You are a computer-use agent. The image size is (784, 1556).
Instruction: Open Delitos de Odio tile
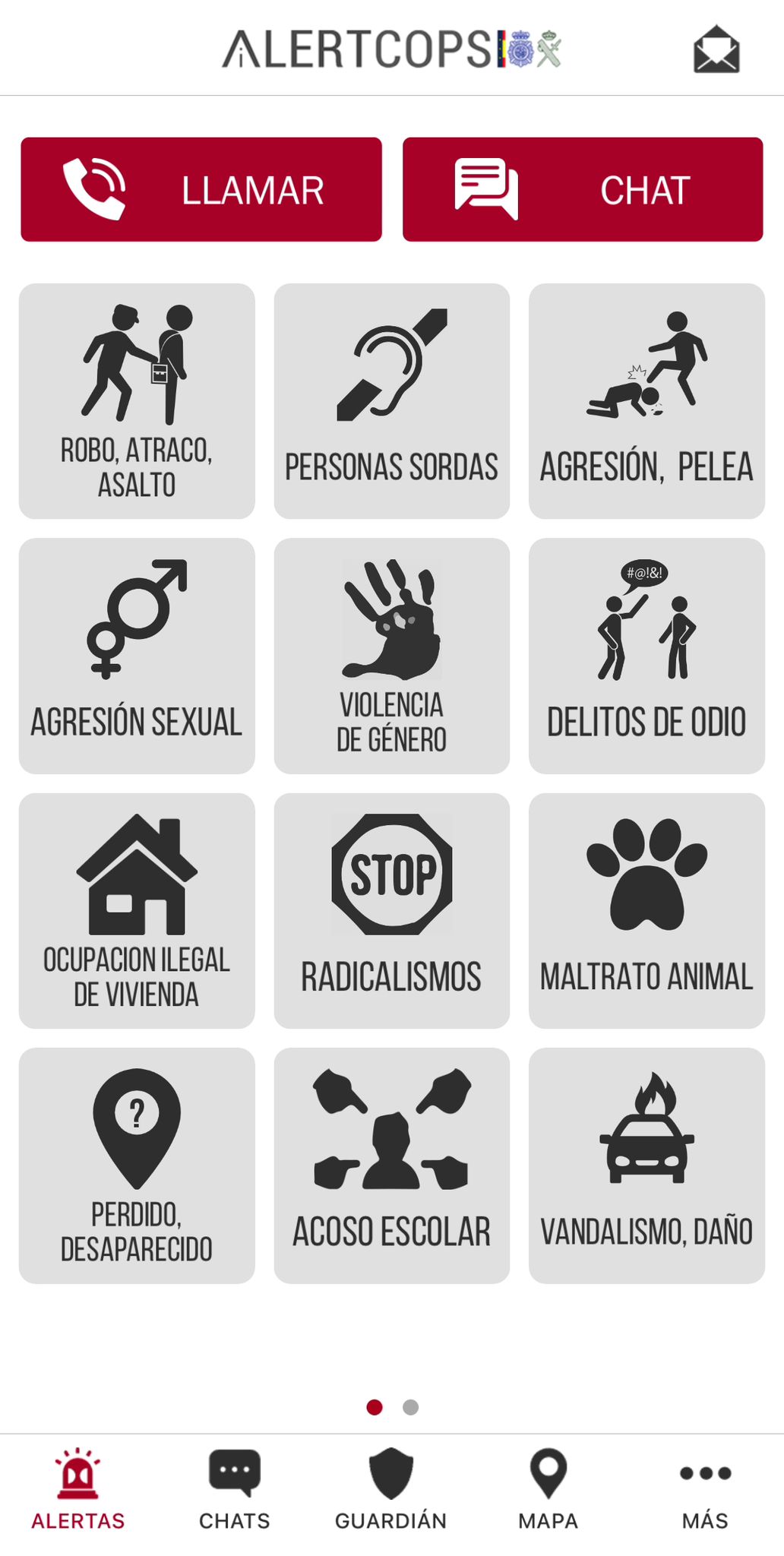[x=646, y=656]
